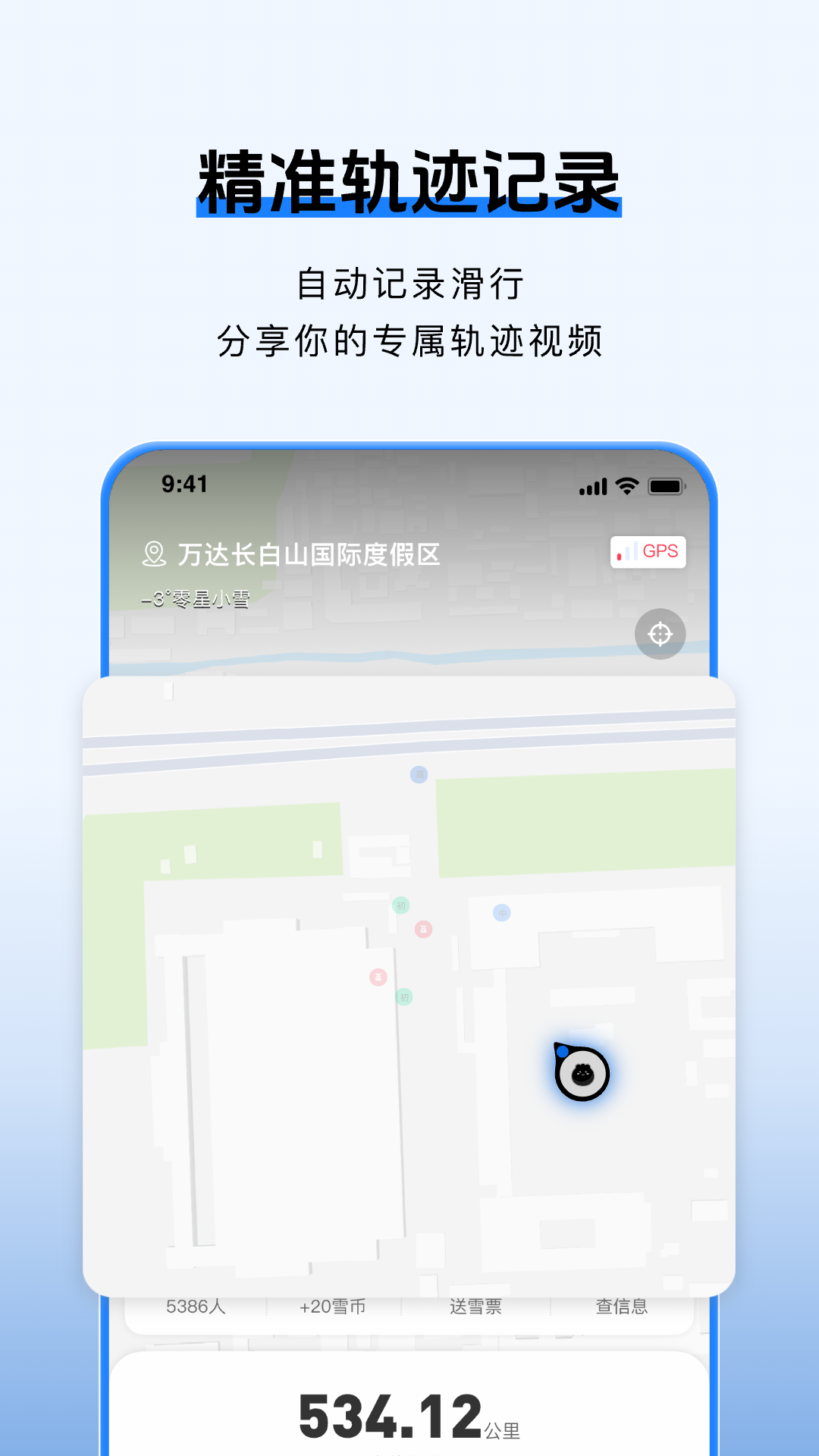The height and width of the screenshot is (1456, 819).
Task: Select the blue 高 advanced trail marker
Action: (419, 773)
